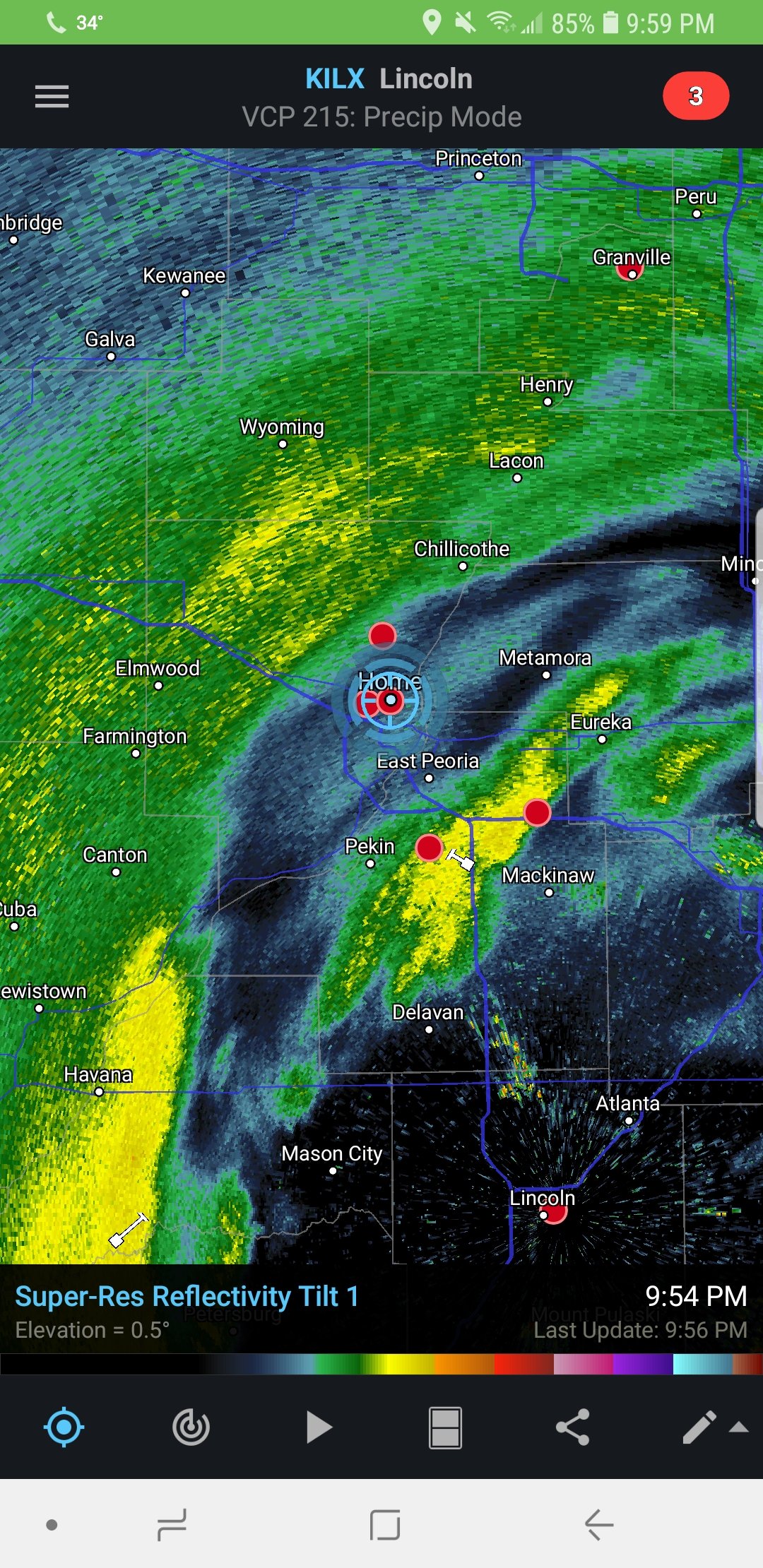The image size is (763, 1568).
Task: Go back using the system back button
Action: tap(598, 1525)
